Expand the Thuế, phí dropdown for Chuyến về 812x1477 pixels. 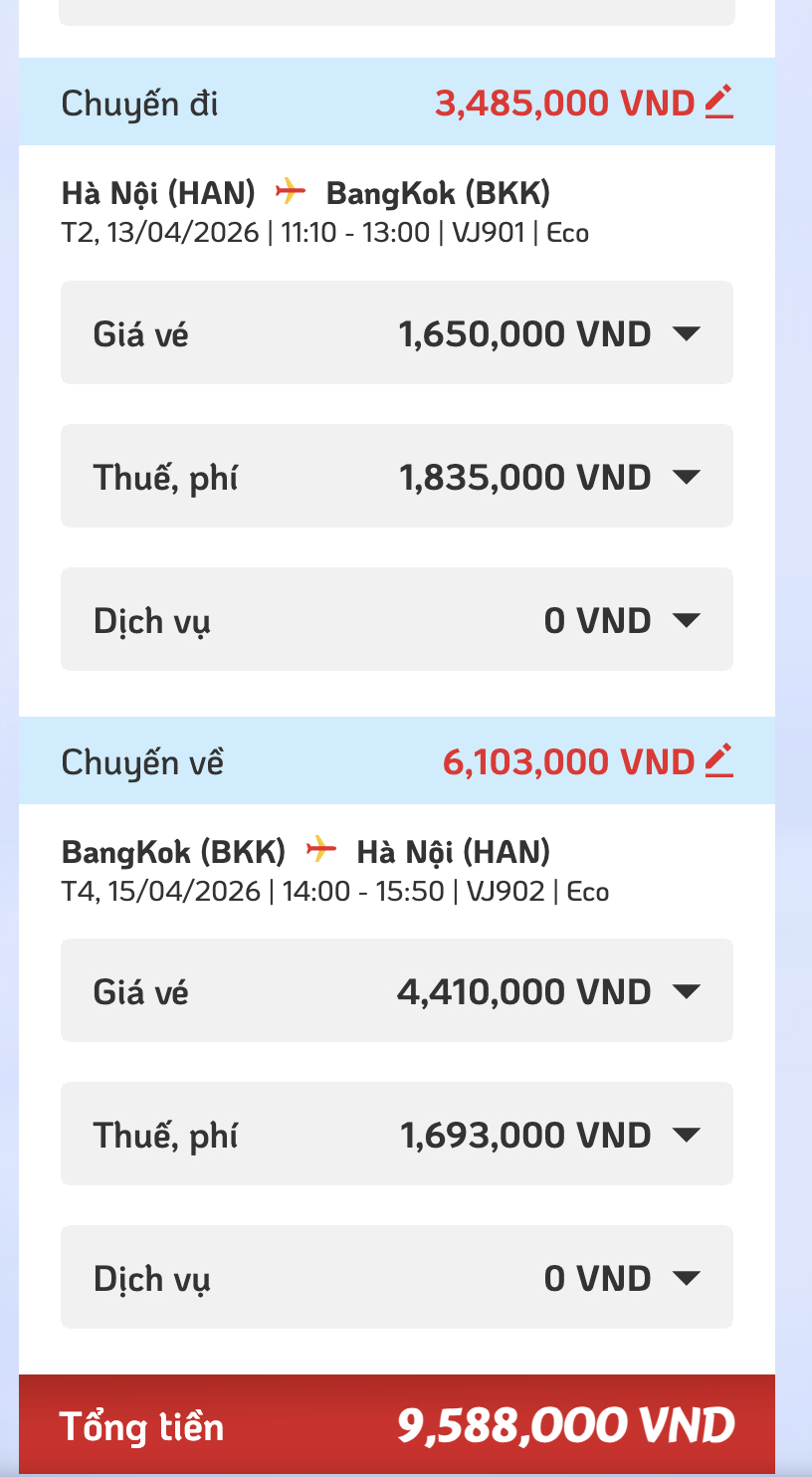[x=688, y=1134]
